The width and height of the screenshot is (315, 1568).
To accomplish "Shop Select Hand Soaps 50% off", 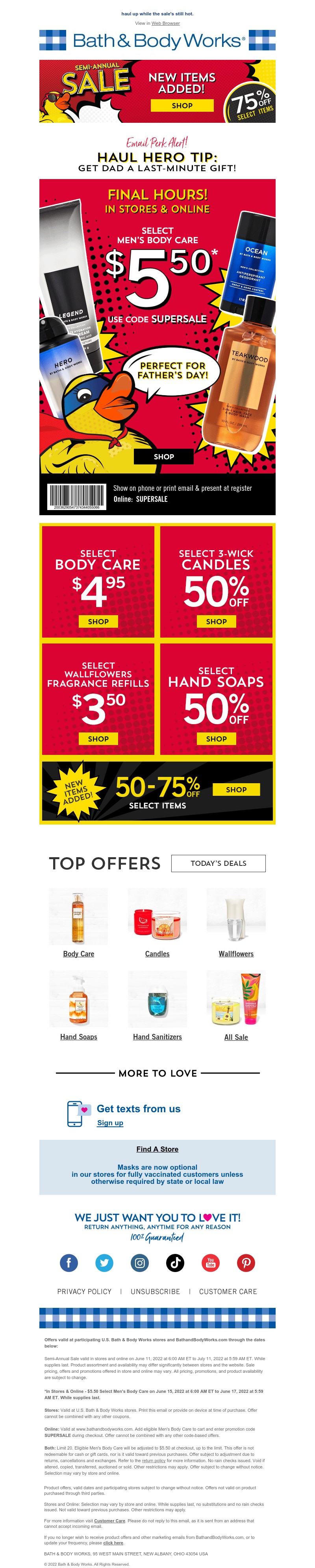I will tap(216, 738).
